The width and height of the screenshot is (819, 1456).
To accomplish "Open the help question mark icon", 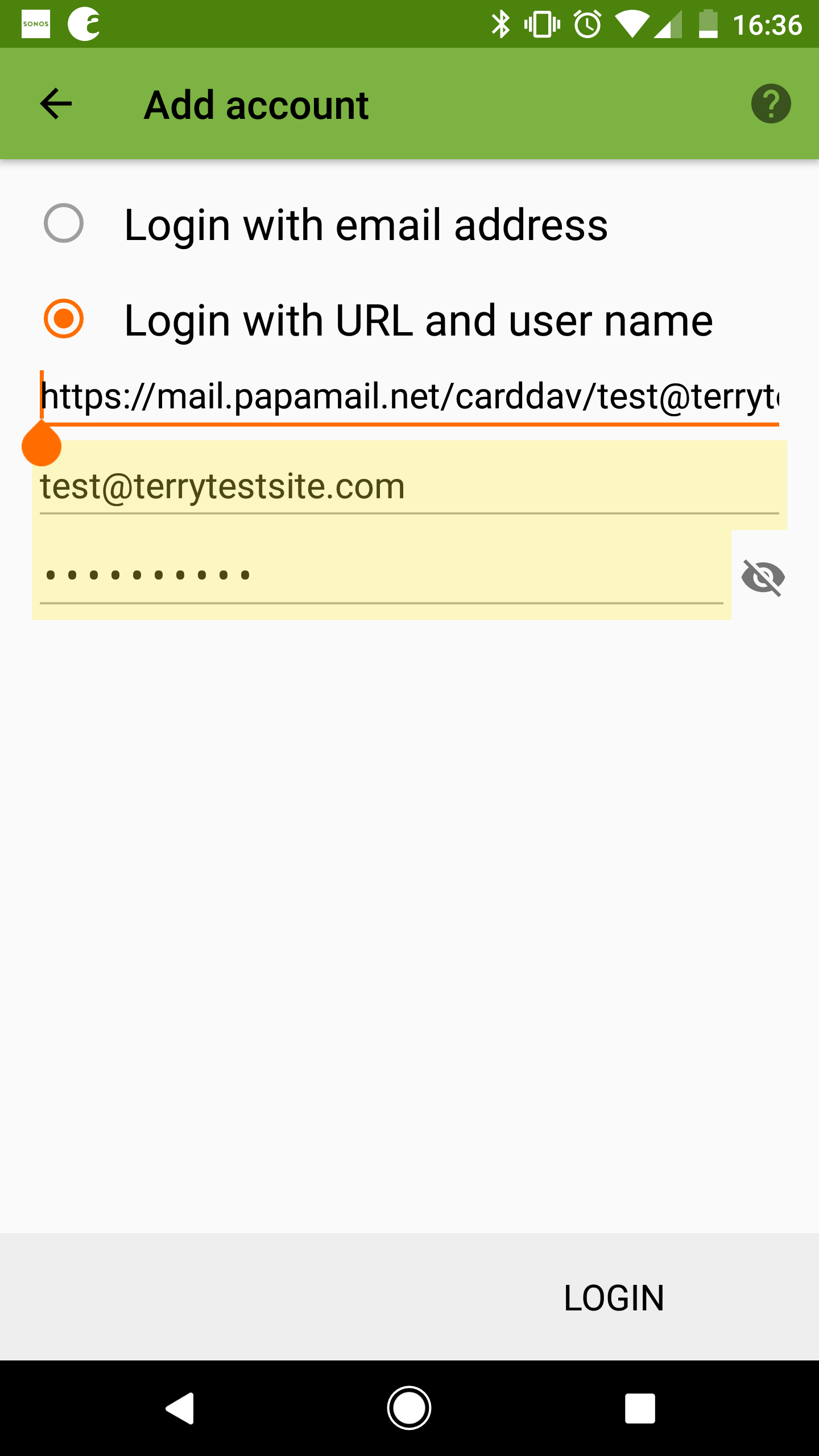I will pyautogui.click(x=771, y=104).
